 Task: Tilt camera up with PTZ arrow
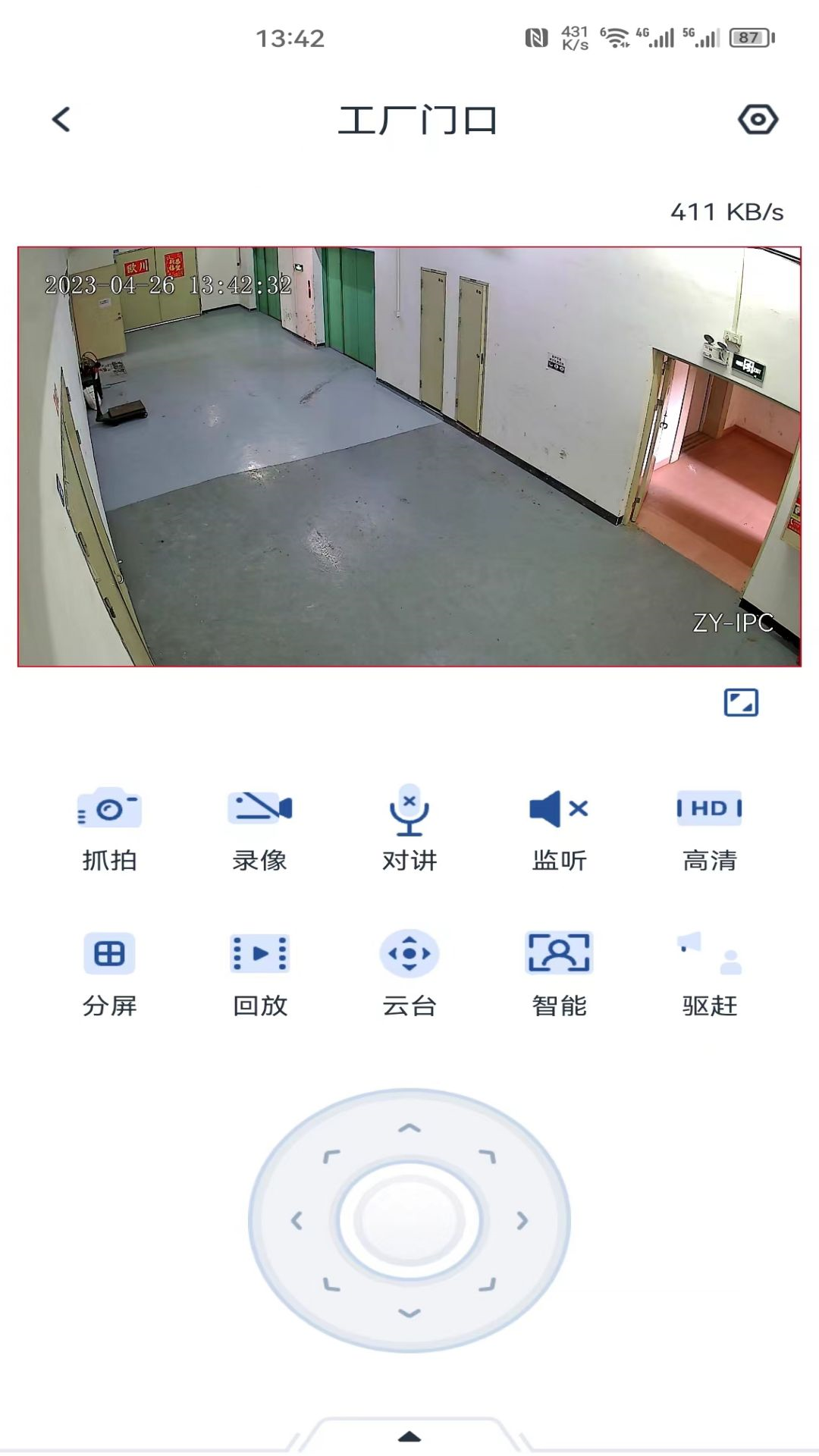pos(409,1128)
